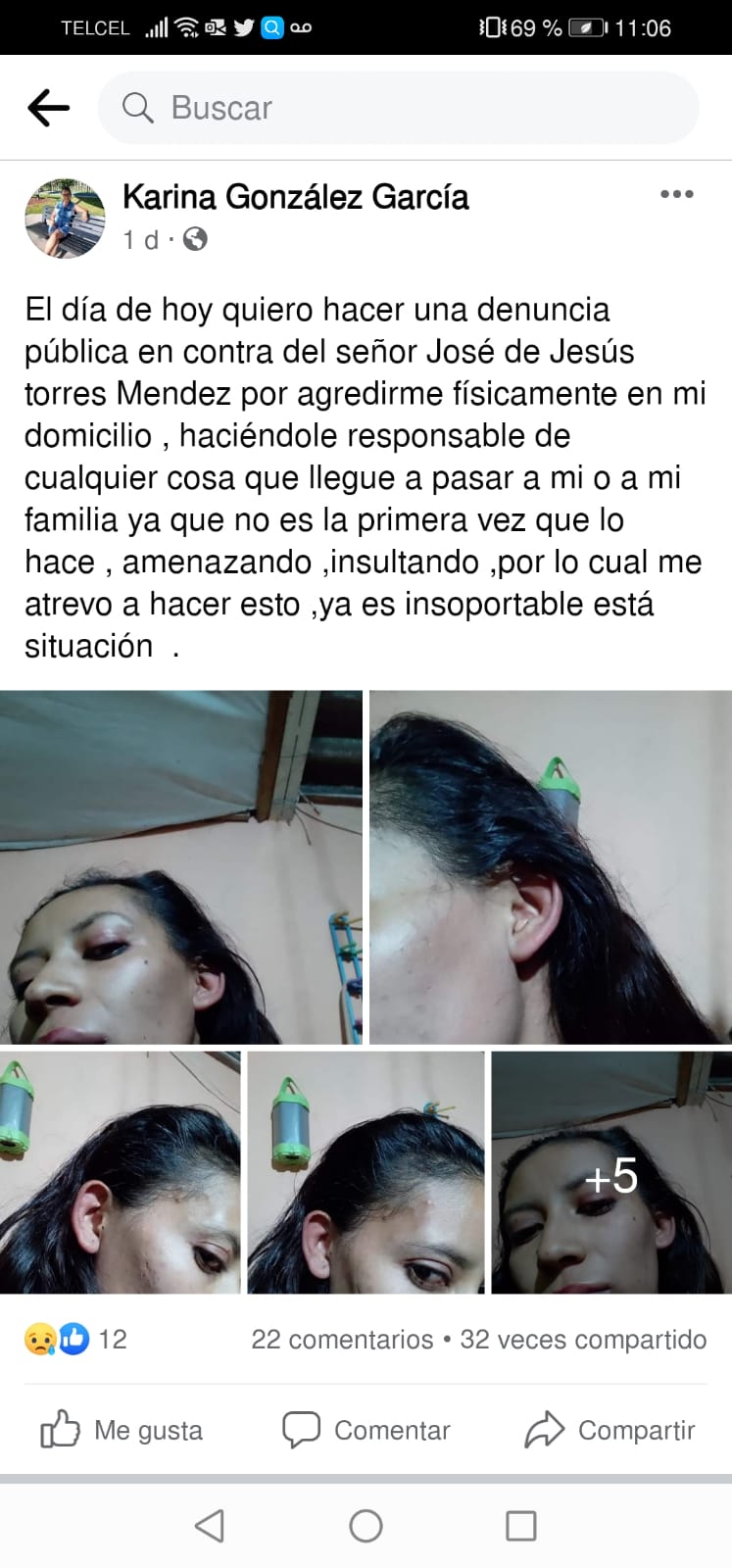This screenshot has width=732, height=1568.
Task: Open the first photo in the post
Action: click(x=180, y=866)
